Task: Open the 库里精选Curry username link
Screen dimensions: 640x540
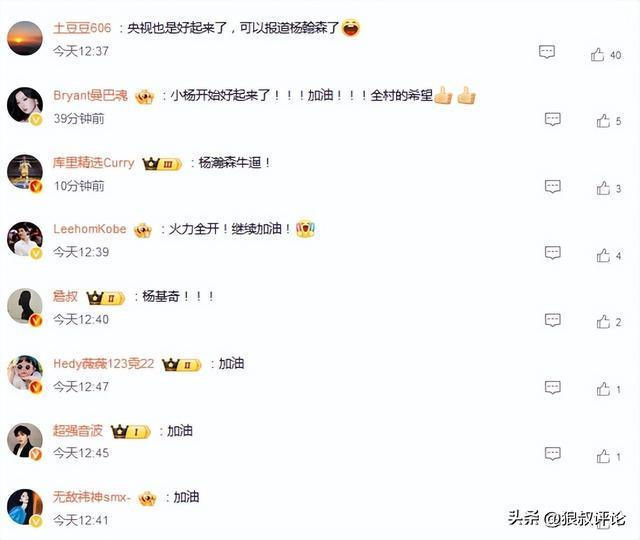Action: (x=93, y=163)
